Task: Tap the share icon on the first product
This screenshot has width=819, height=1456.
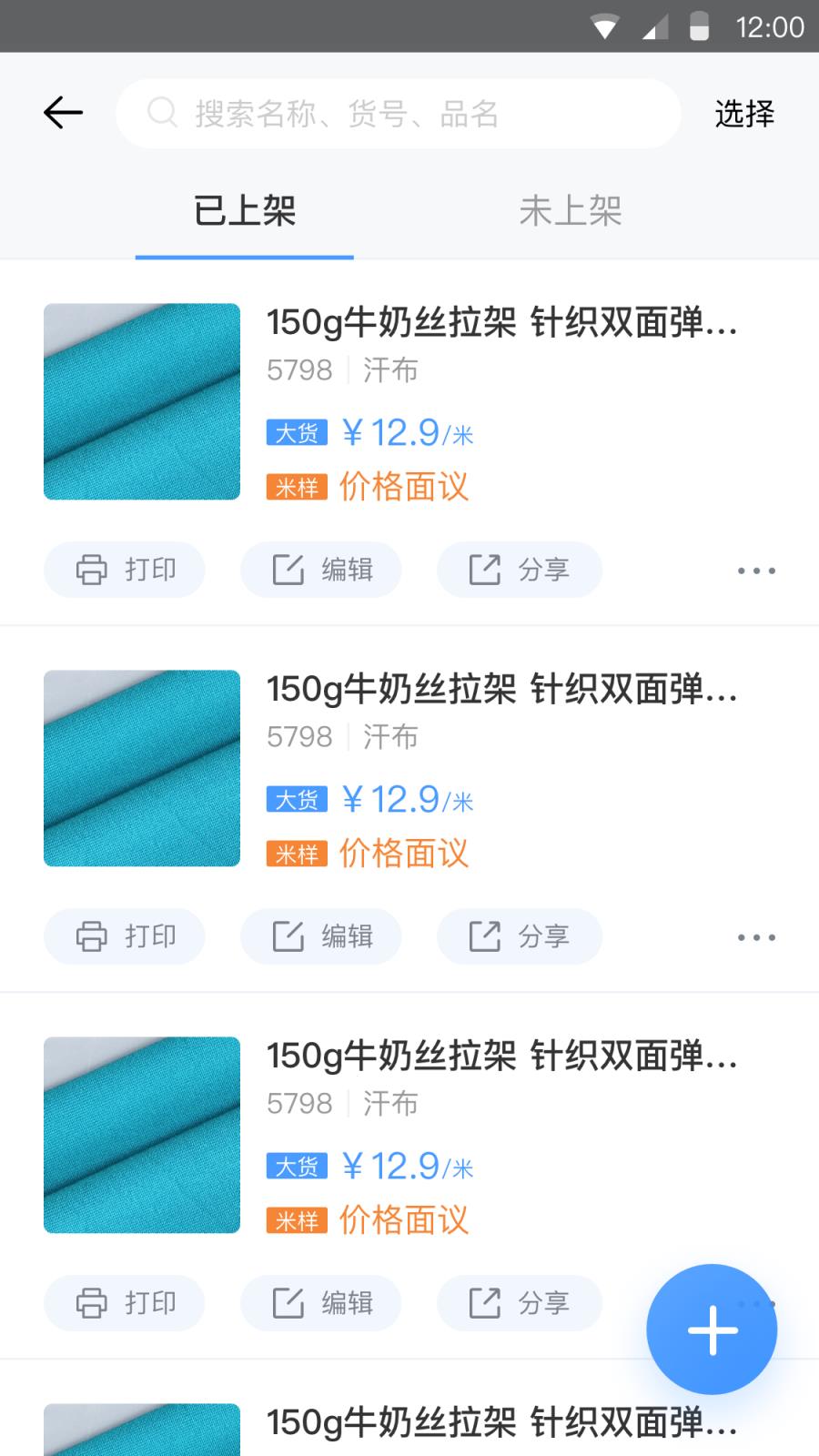Action: click(486, 570)
